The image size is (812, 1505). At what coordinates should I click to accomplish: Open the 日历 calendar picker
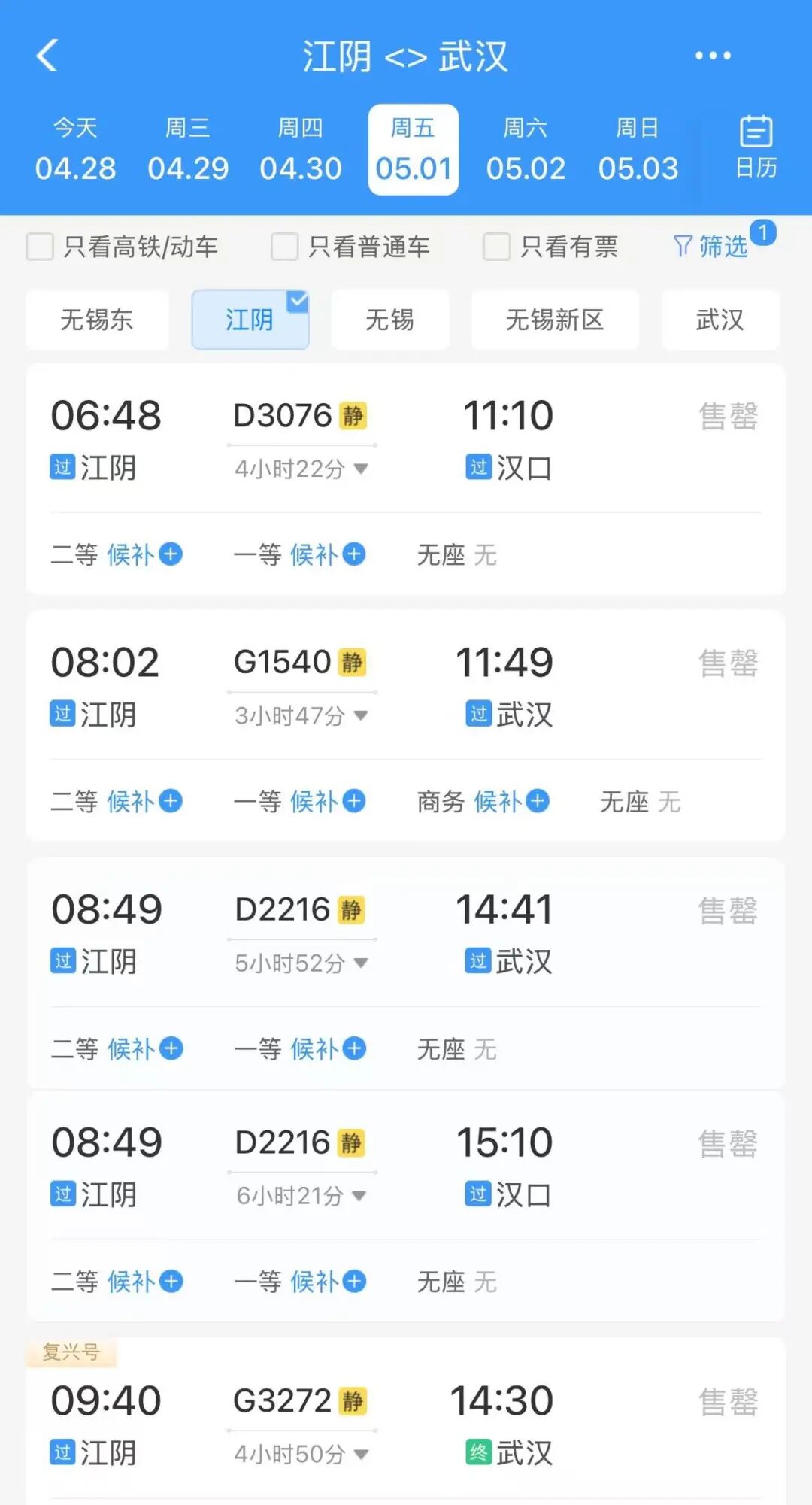[x=756, y=148]
